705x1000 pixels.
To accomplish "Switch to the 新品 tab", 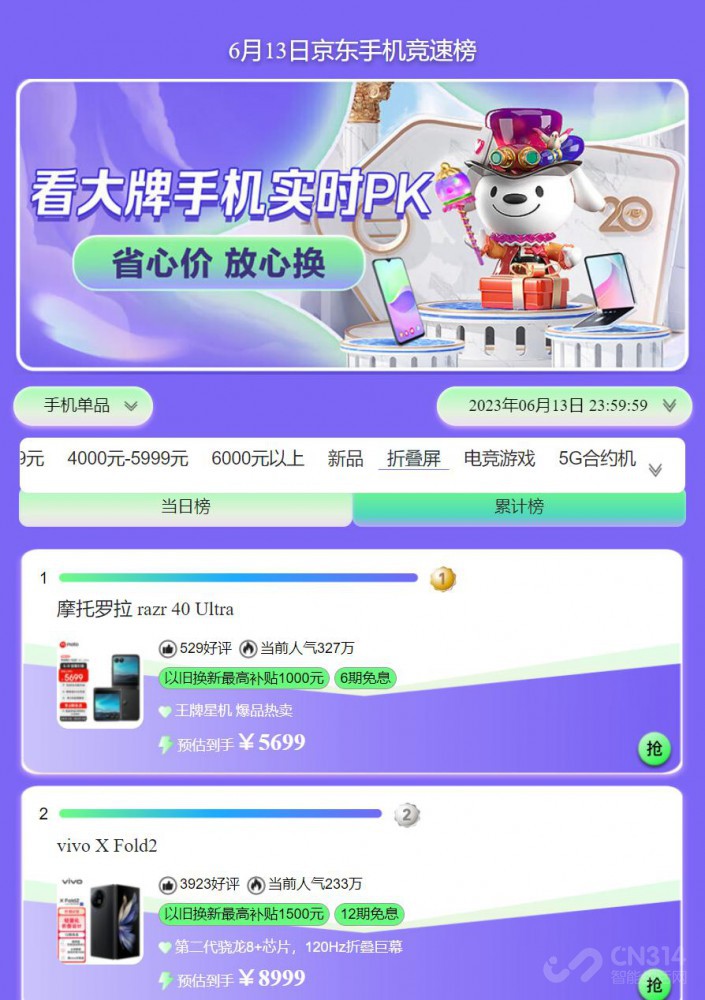I will [x=345, y=459].
